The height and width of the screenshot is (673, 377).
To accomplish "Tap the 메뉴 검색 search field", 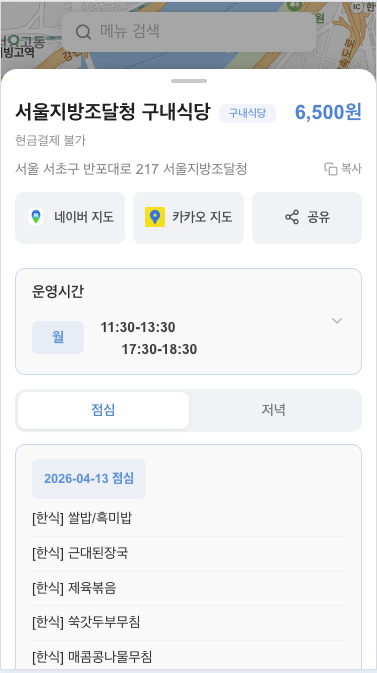I will point(189,32).
